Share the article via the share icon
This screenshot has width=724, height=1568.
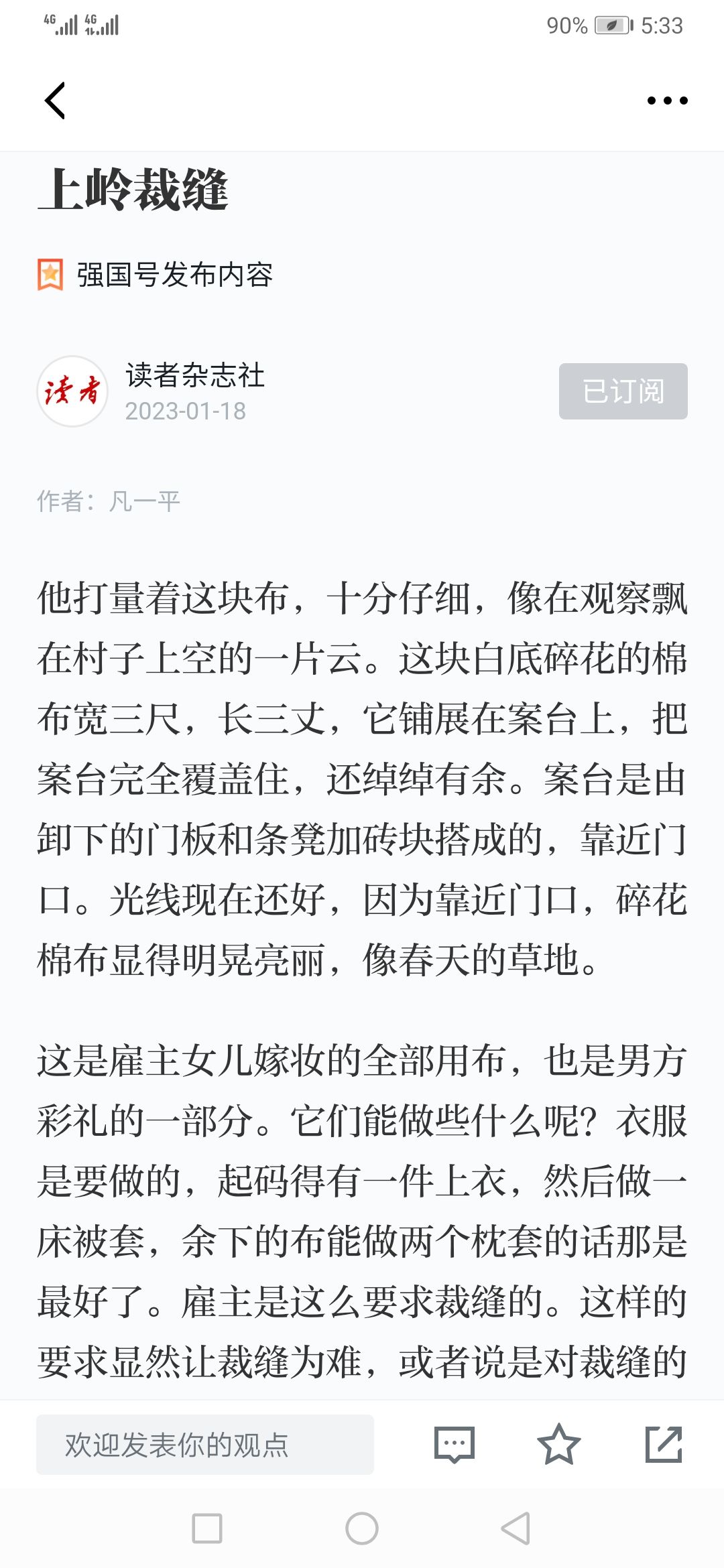(664, 1445)
